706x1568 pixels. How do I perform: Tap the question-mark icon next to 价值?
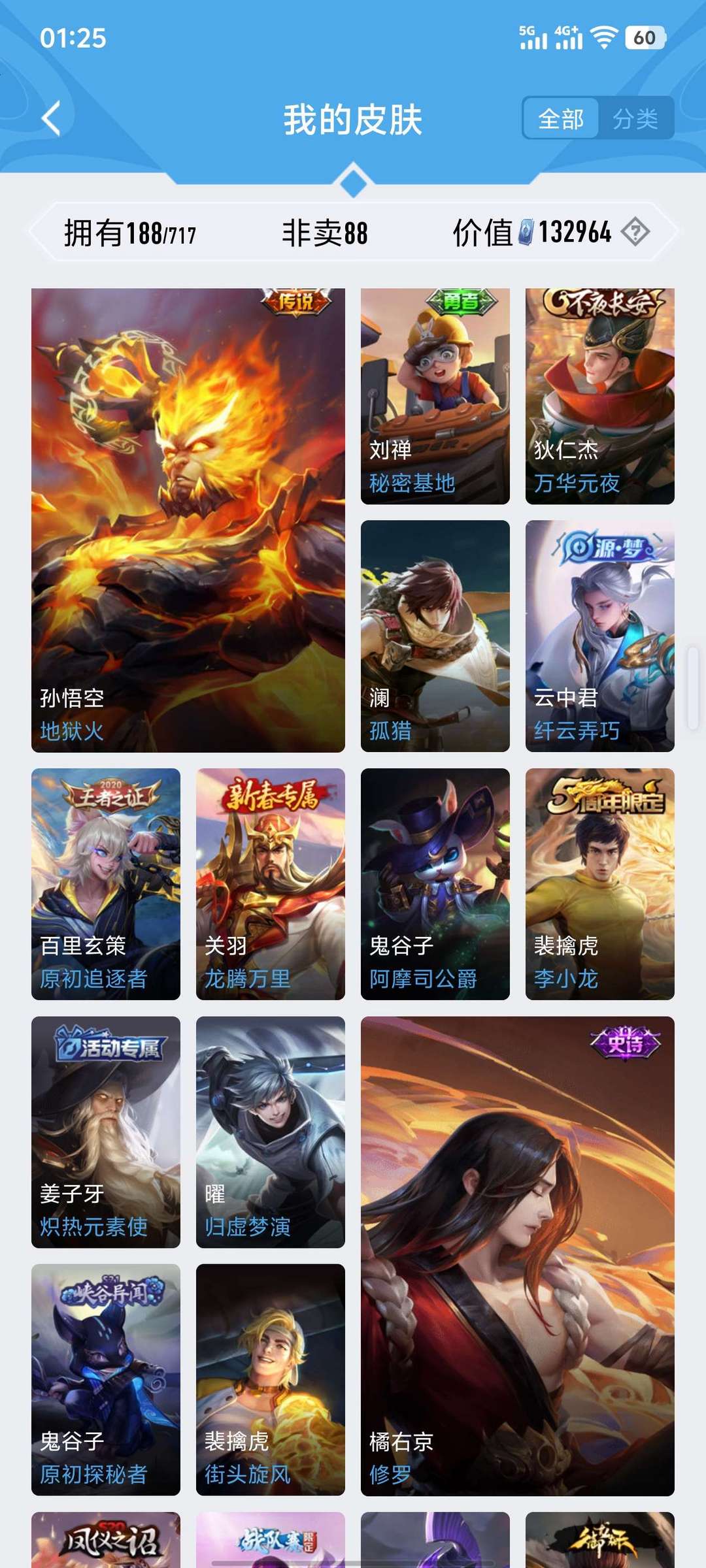coord(635,232)
